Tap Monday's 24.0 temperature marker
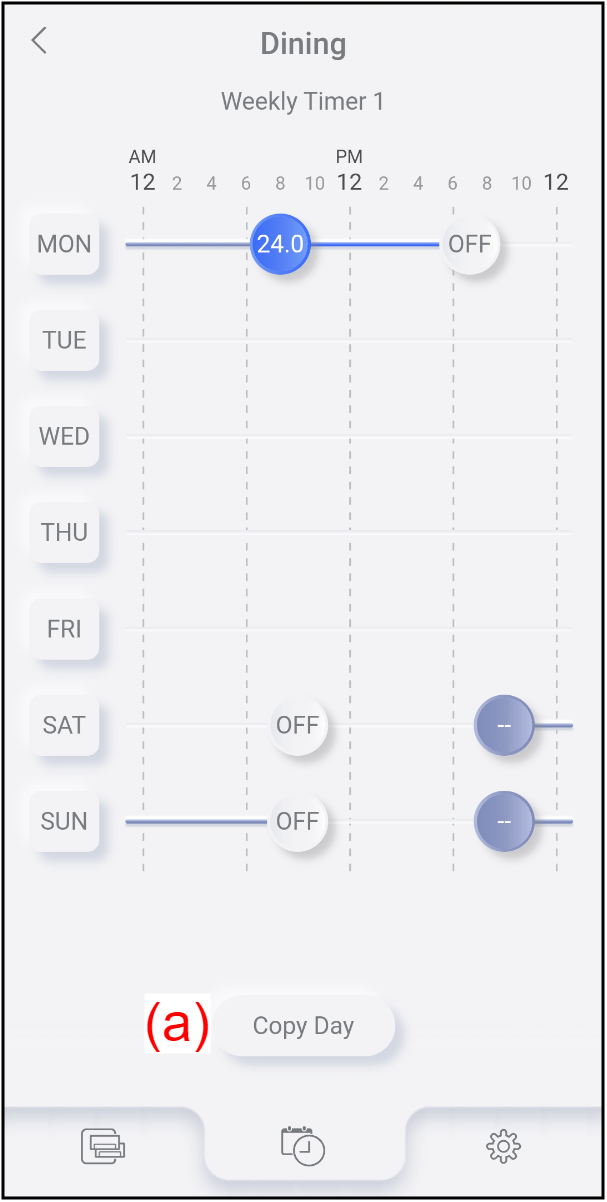607x1202 pixels. click(x=280, y=244)
